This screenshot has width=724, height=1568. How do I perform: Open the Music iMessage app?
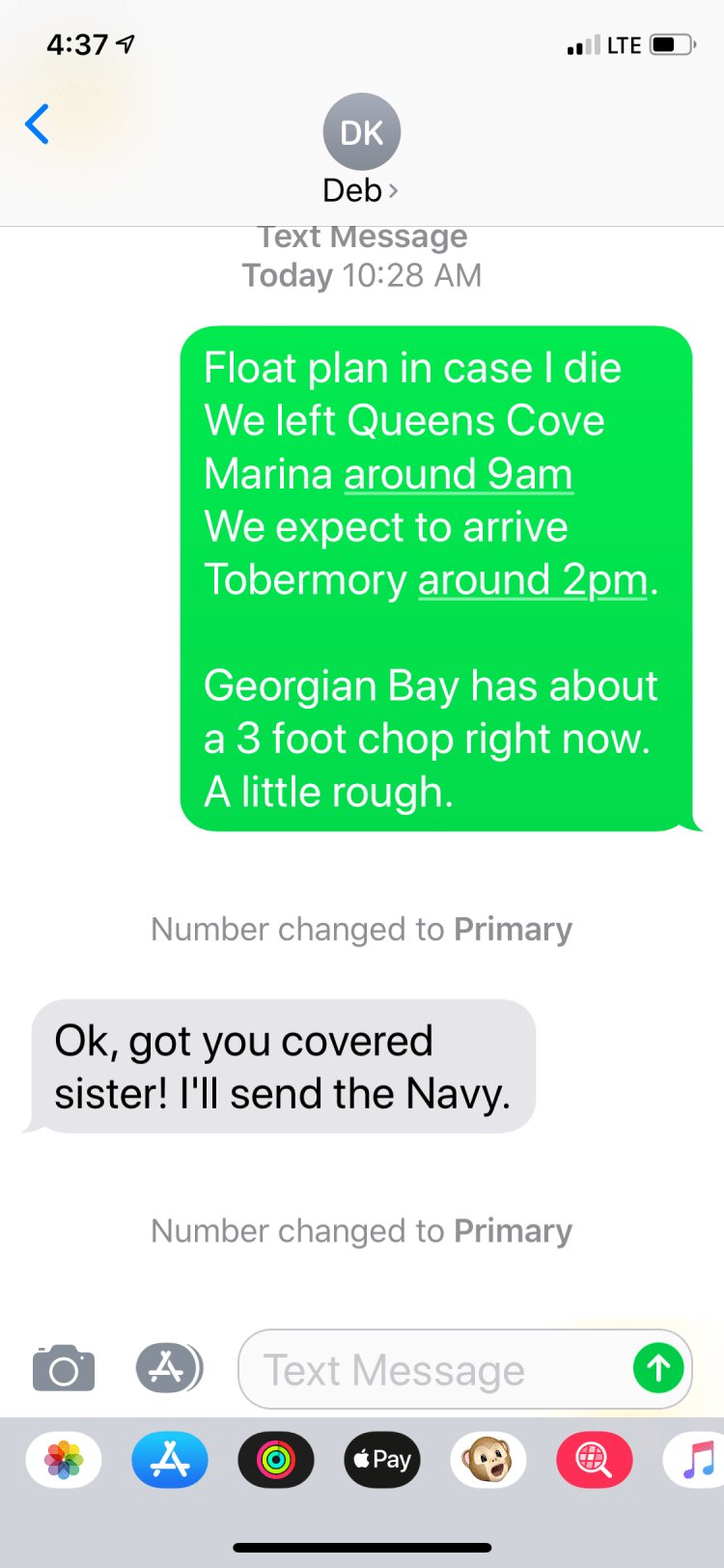(697, 1459)
